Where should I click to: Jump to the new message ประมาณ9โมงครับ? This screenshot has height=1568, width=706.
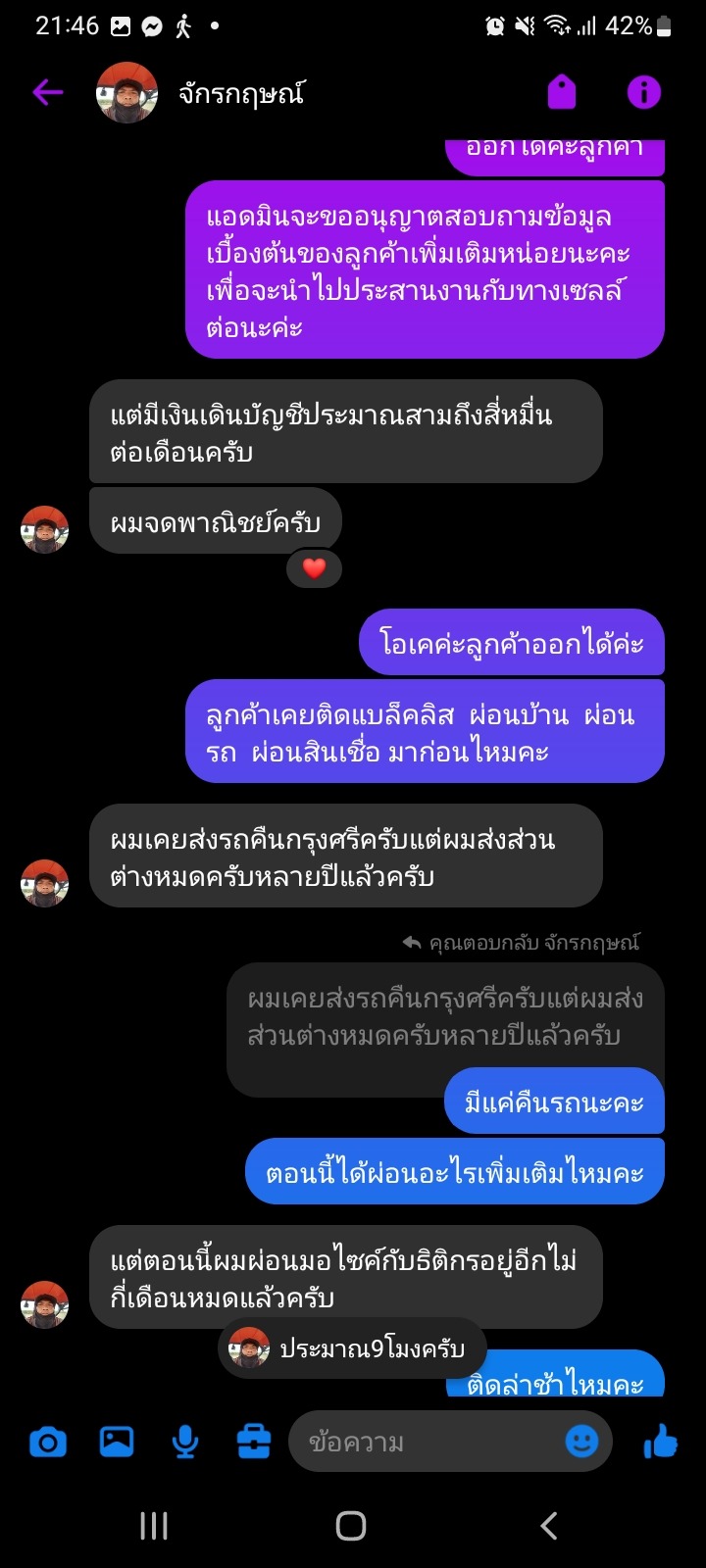tap(353, 1348)
